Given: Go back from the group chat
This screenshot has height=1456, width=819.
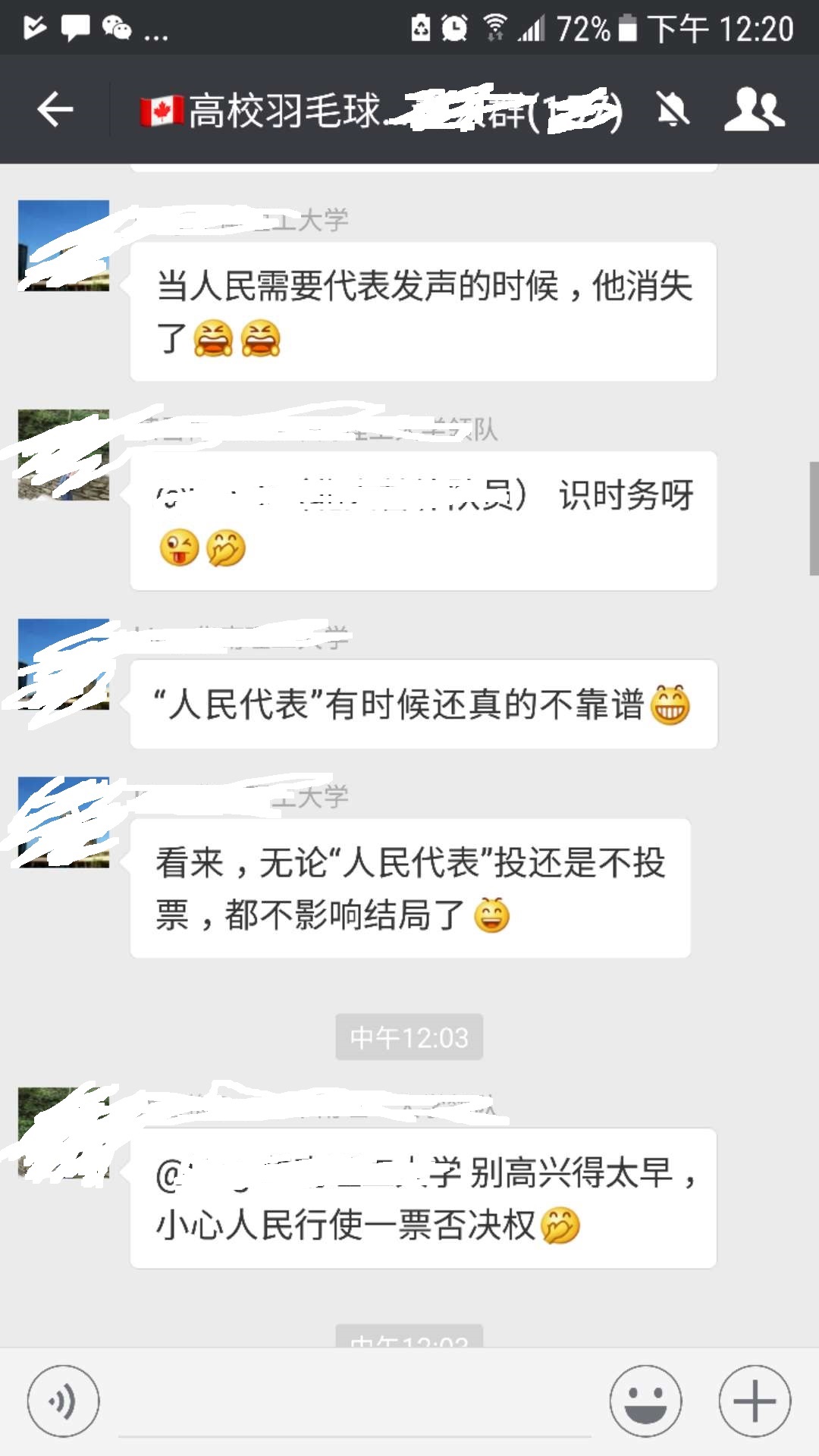Looking at the screenshot, I should click(x=55, y=111).
